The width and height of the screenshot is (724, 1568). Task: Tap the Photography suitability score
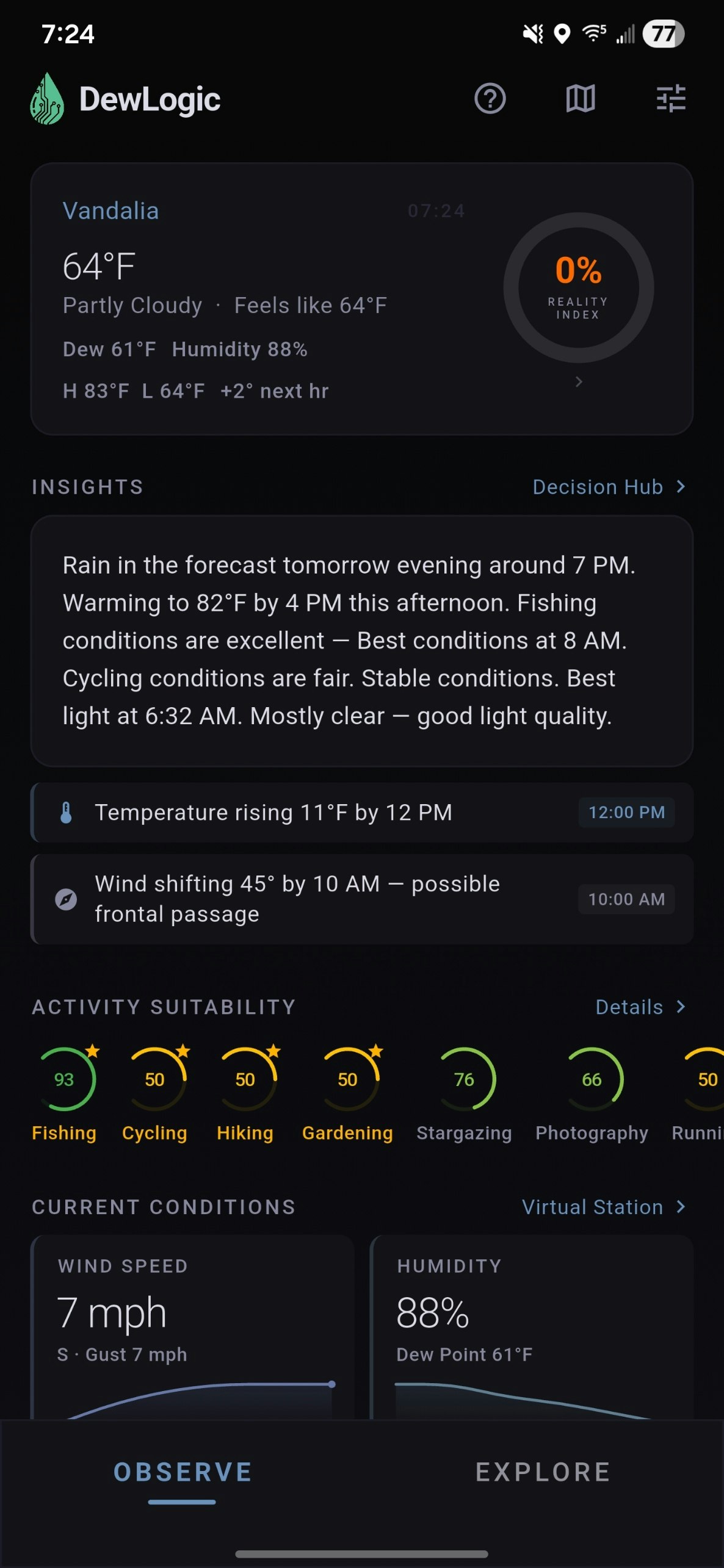[592, 1080]
